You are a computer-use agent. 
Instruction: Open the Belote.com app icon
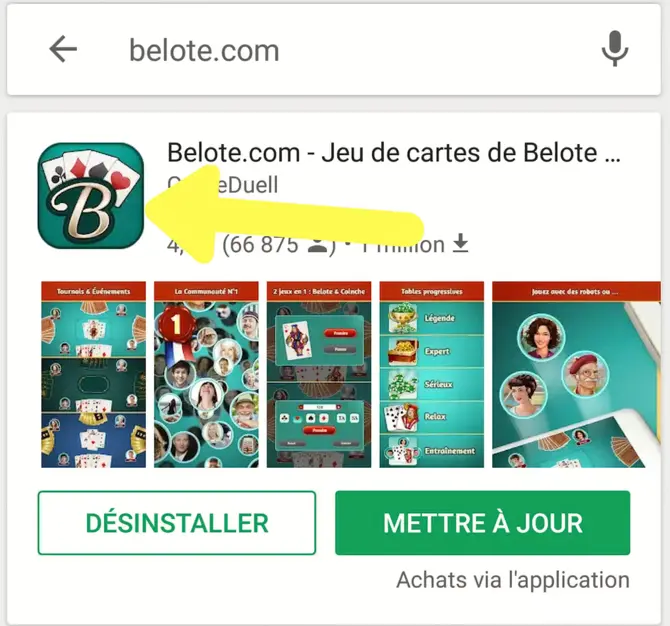click(90, 195)
